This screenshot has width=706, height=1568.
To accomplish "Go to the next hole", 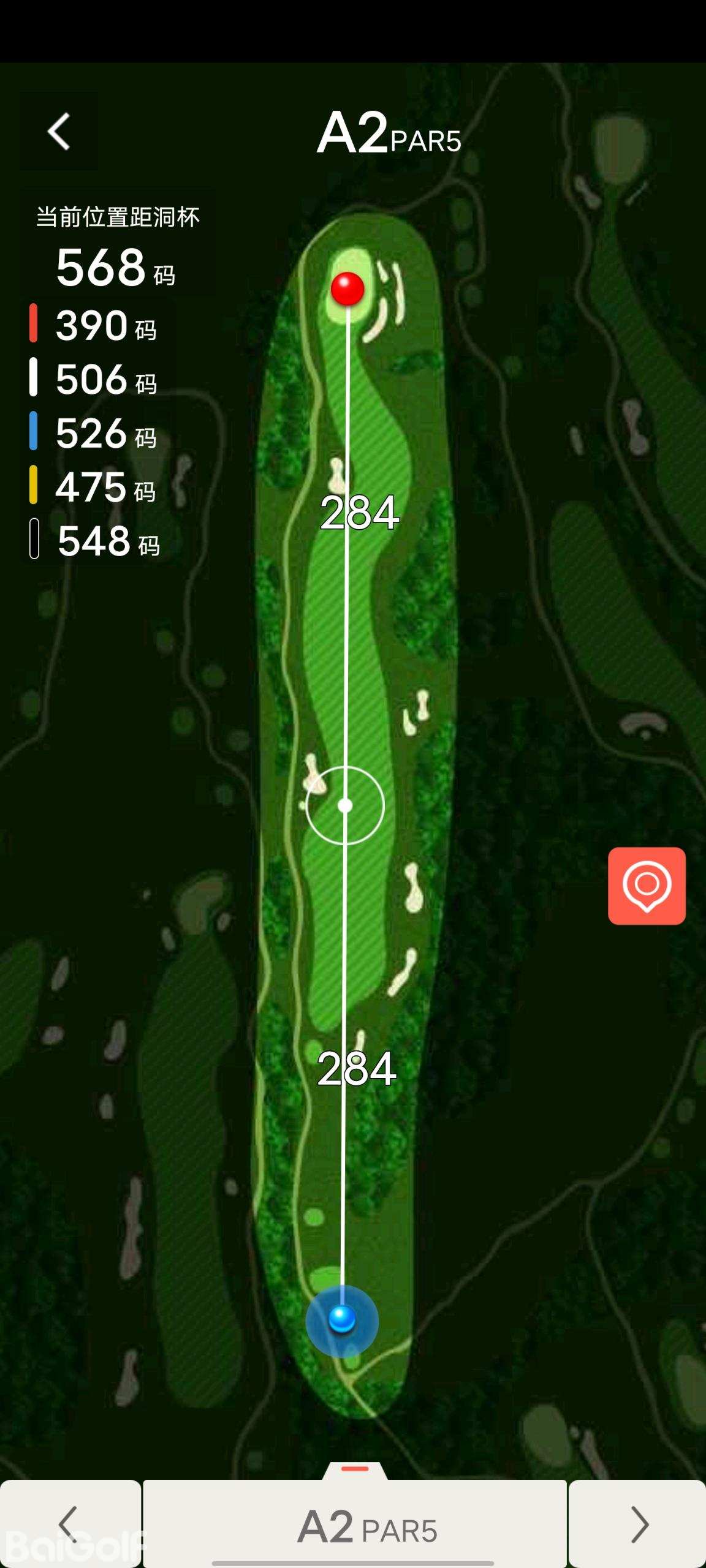I will (638, 1524).
